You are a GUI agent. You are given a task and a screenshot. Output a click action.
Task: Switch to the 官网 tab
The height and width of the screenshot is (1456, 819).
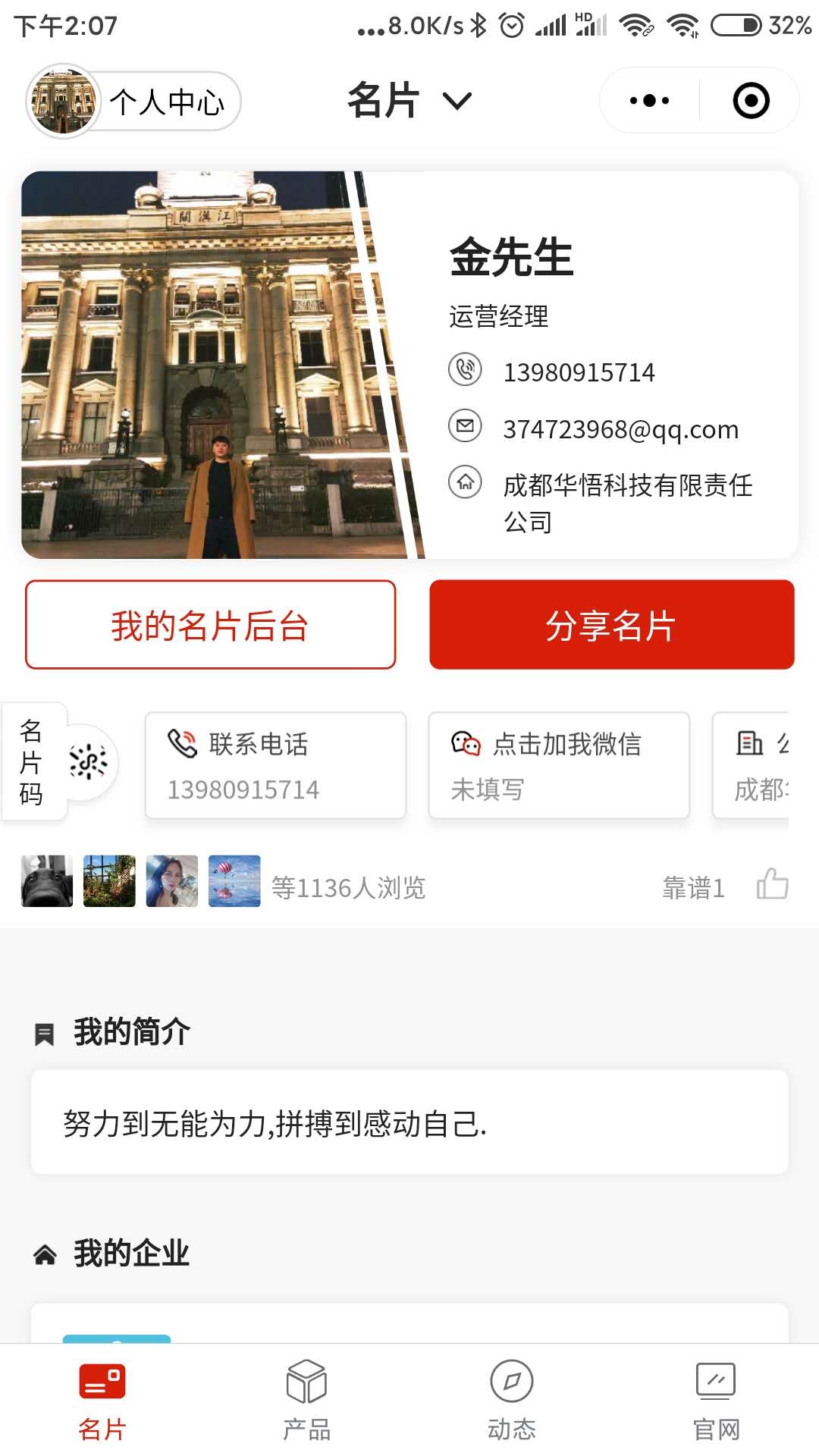coord(717,1400)
